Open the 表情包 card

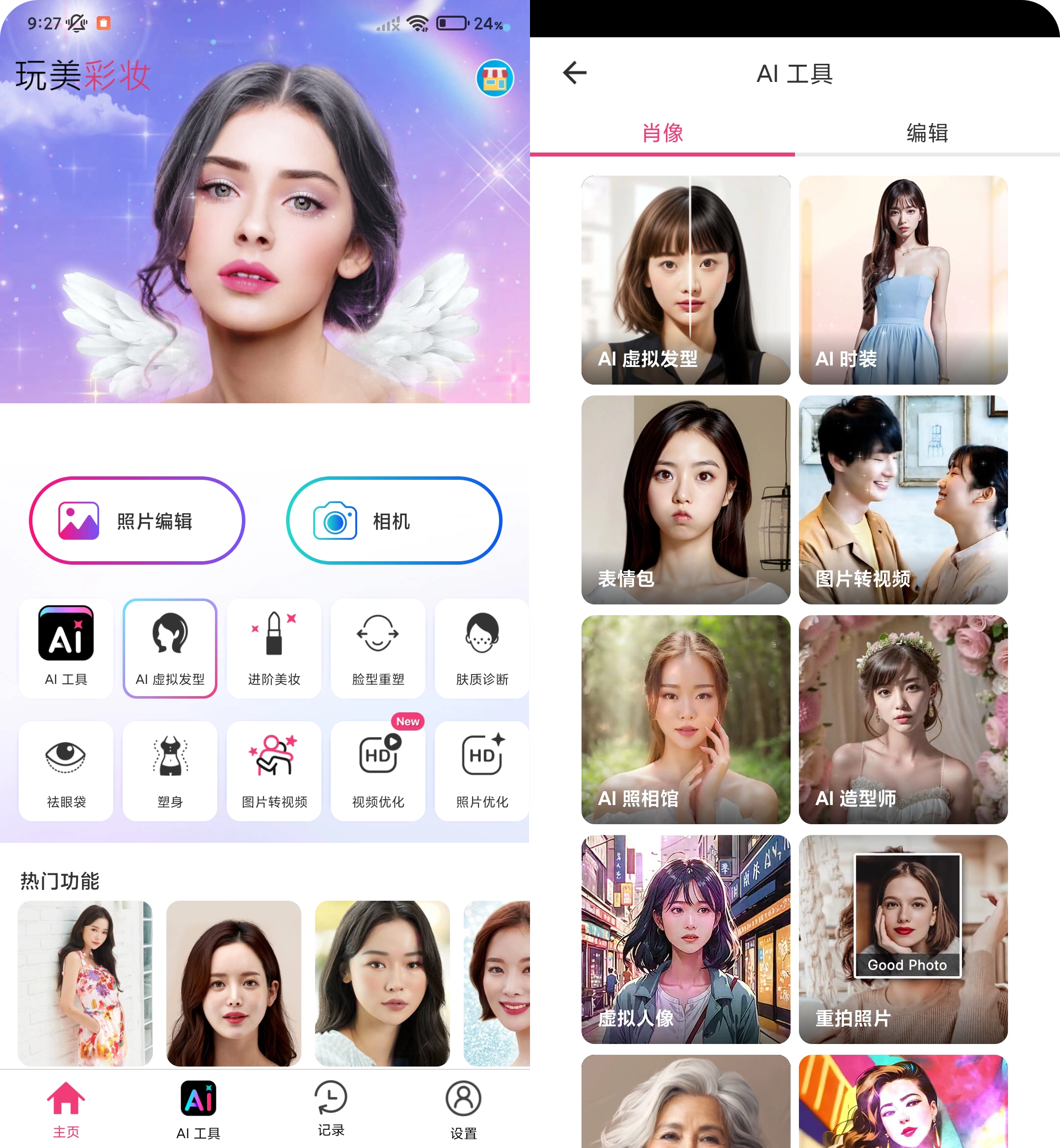point(686,499)
